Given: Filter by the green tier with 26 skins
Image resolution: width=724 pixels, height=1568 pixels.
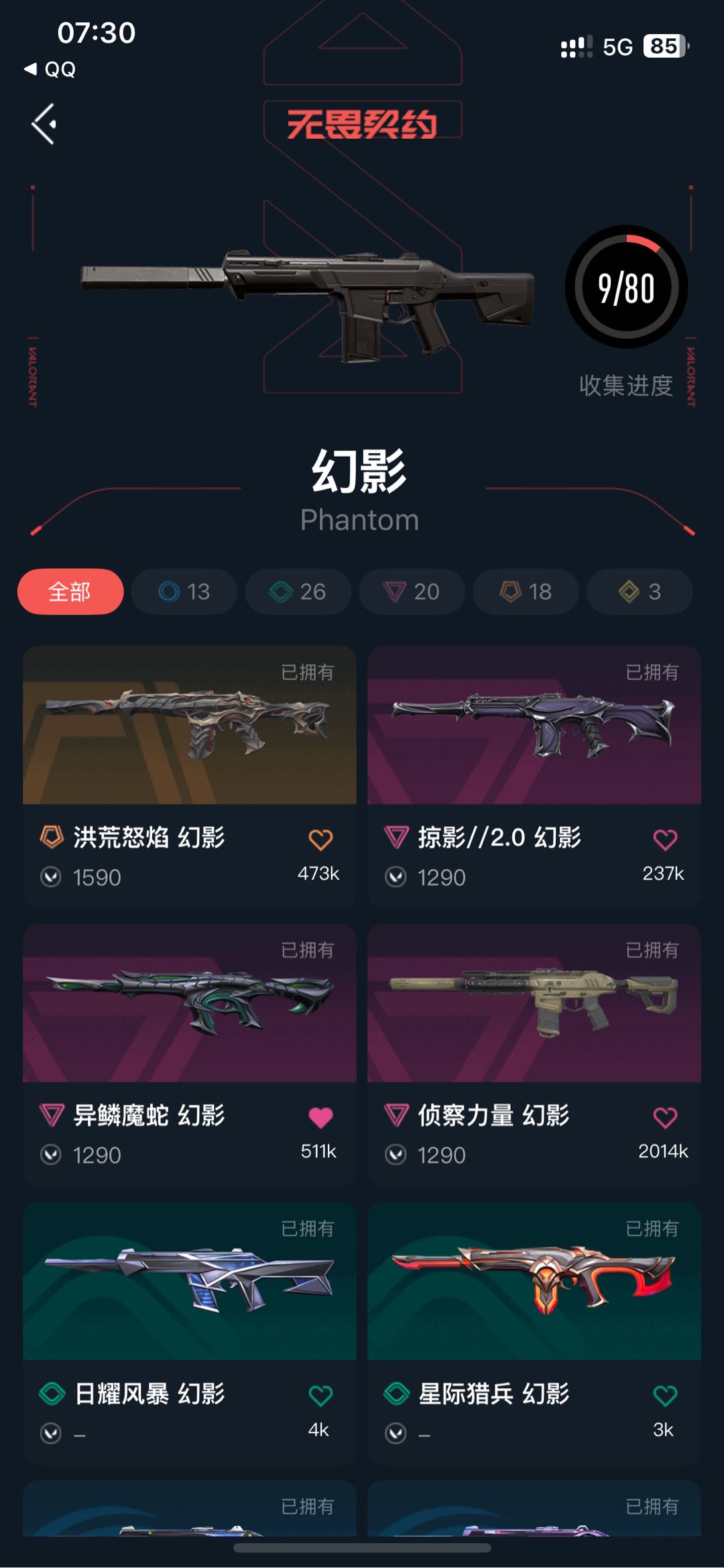Looking at the screenshot, I should 298,592.
